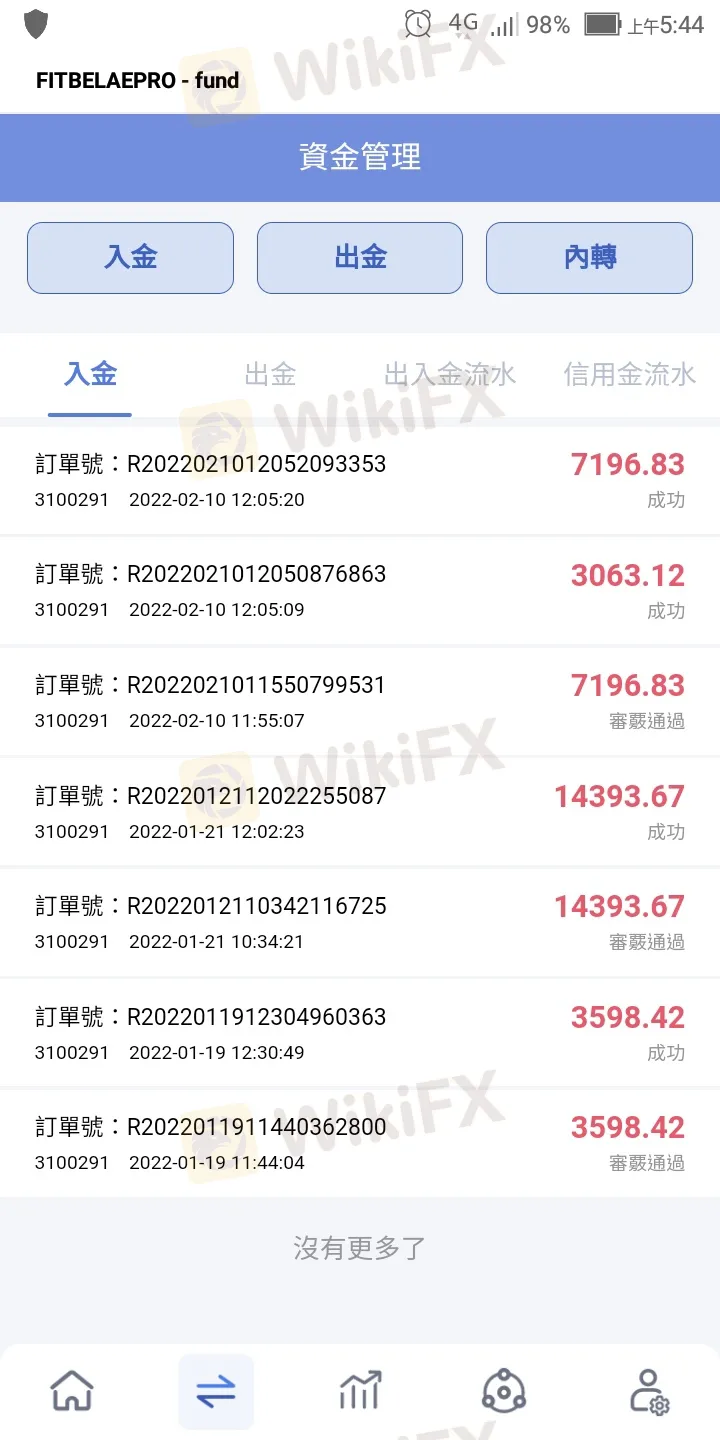The height and width of the screenshot is (1440, 720).
Task: Switch to the 出入金流水 tab
Action: coord(450,375)
